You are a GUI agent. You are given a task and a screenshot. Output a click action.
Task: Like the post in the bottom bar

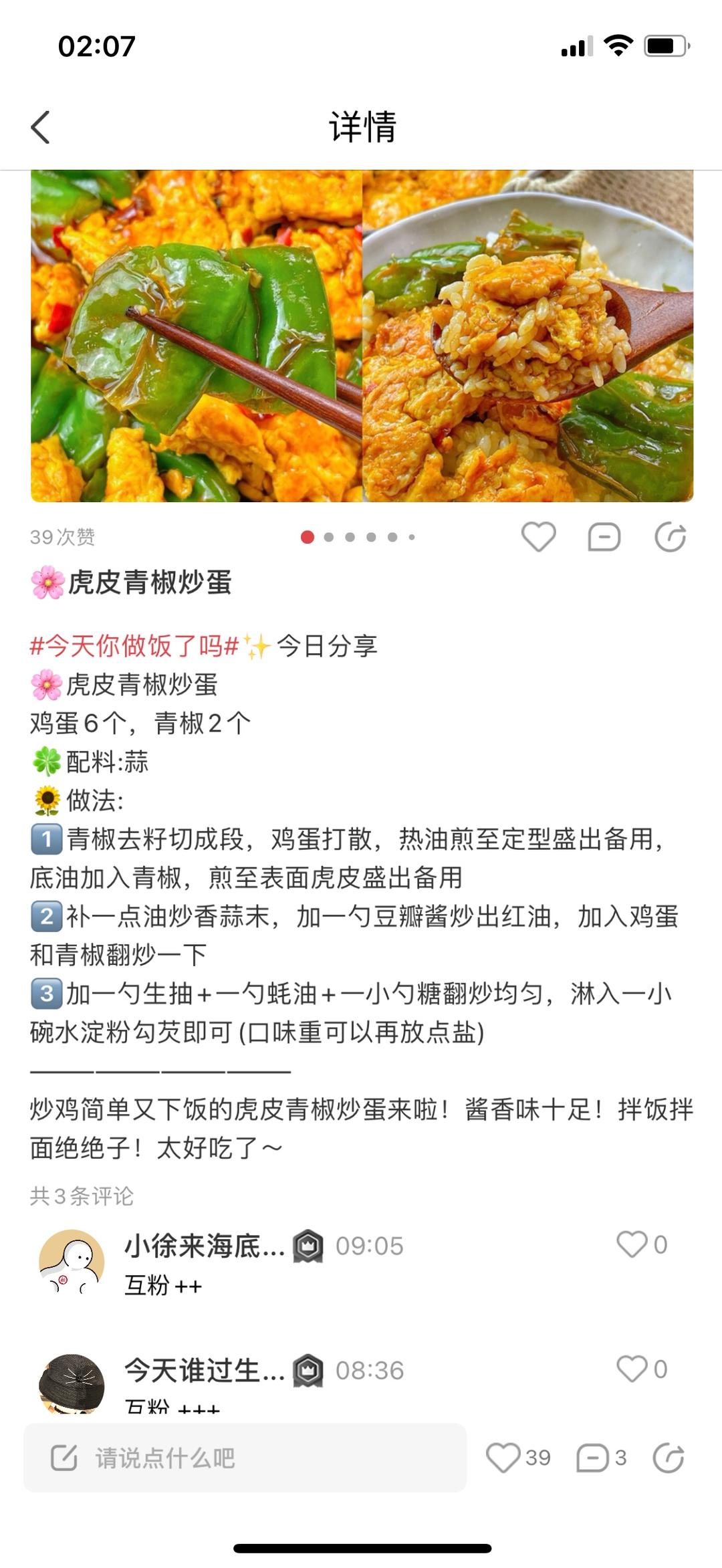pos(503,1458)
